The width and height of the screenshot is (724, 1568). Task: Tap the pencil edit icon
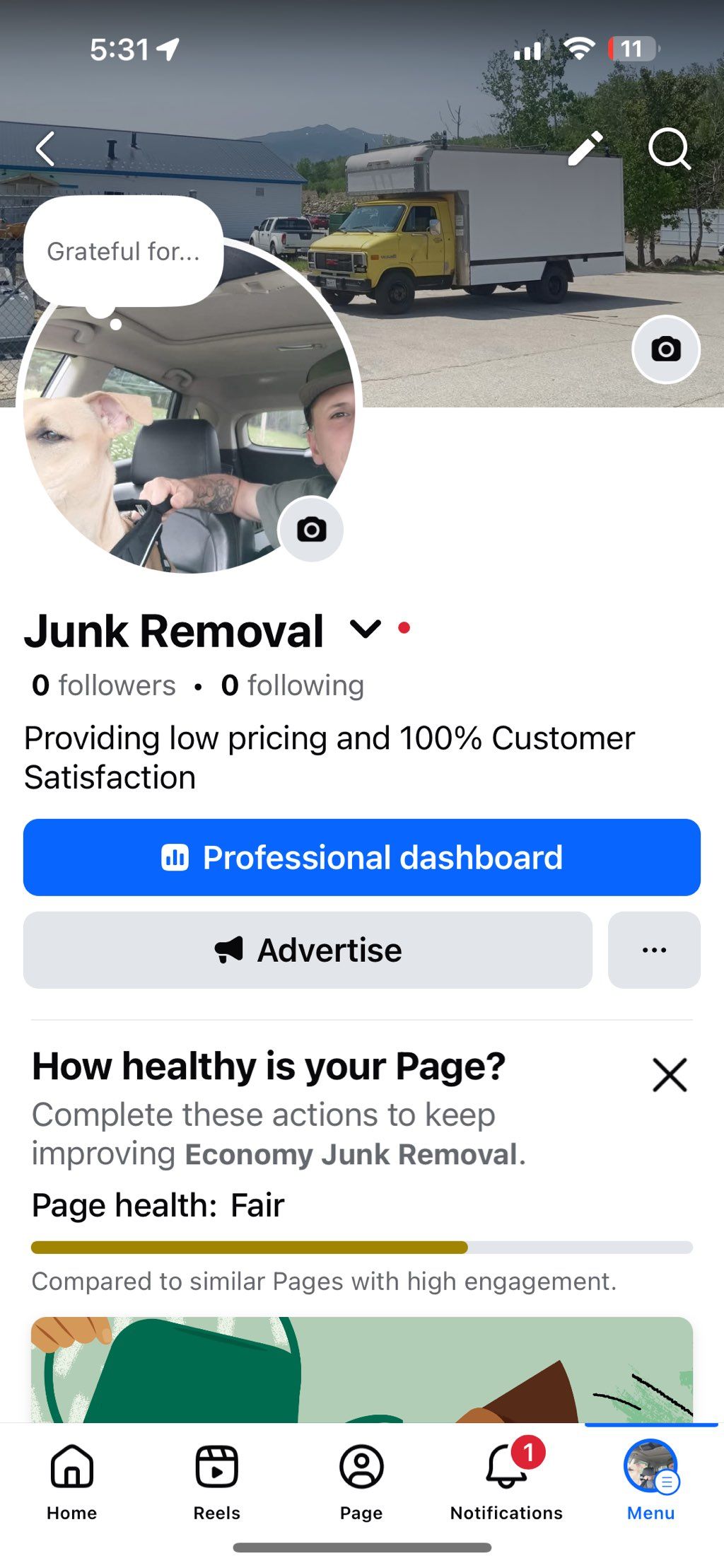tap(585, 149)
